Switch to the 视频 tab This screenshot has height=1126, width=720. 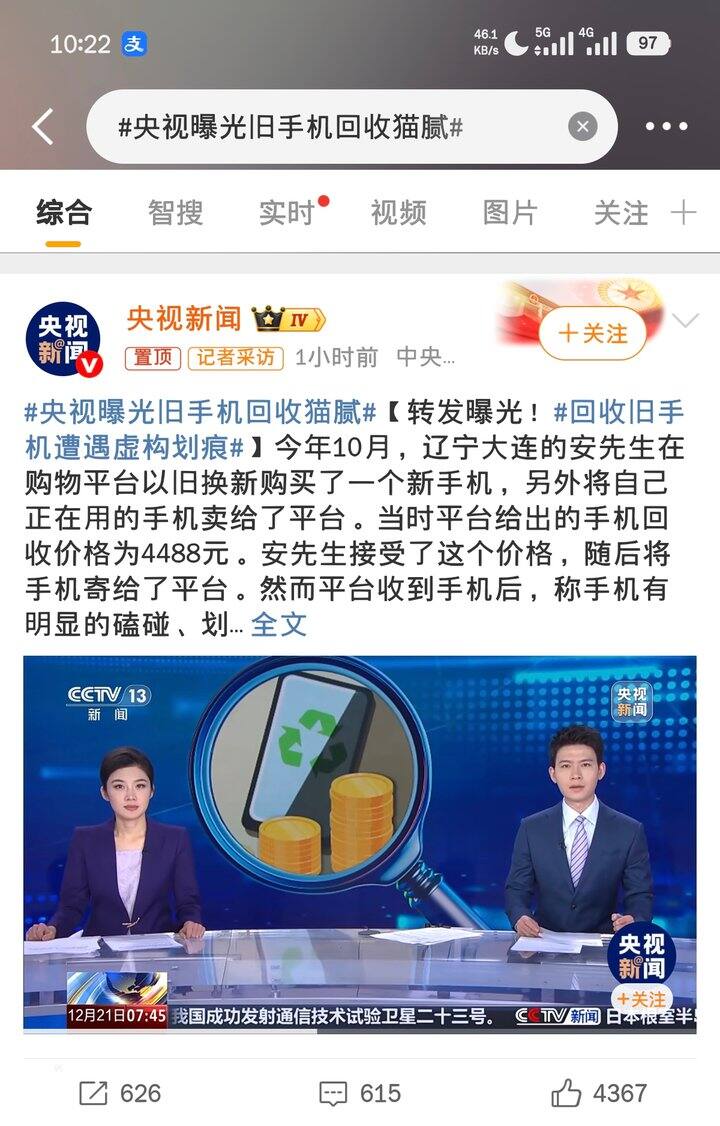[398, 212]
